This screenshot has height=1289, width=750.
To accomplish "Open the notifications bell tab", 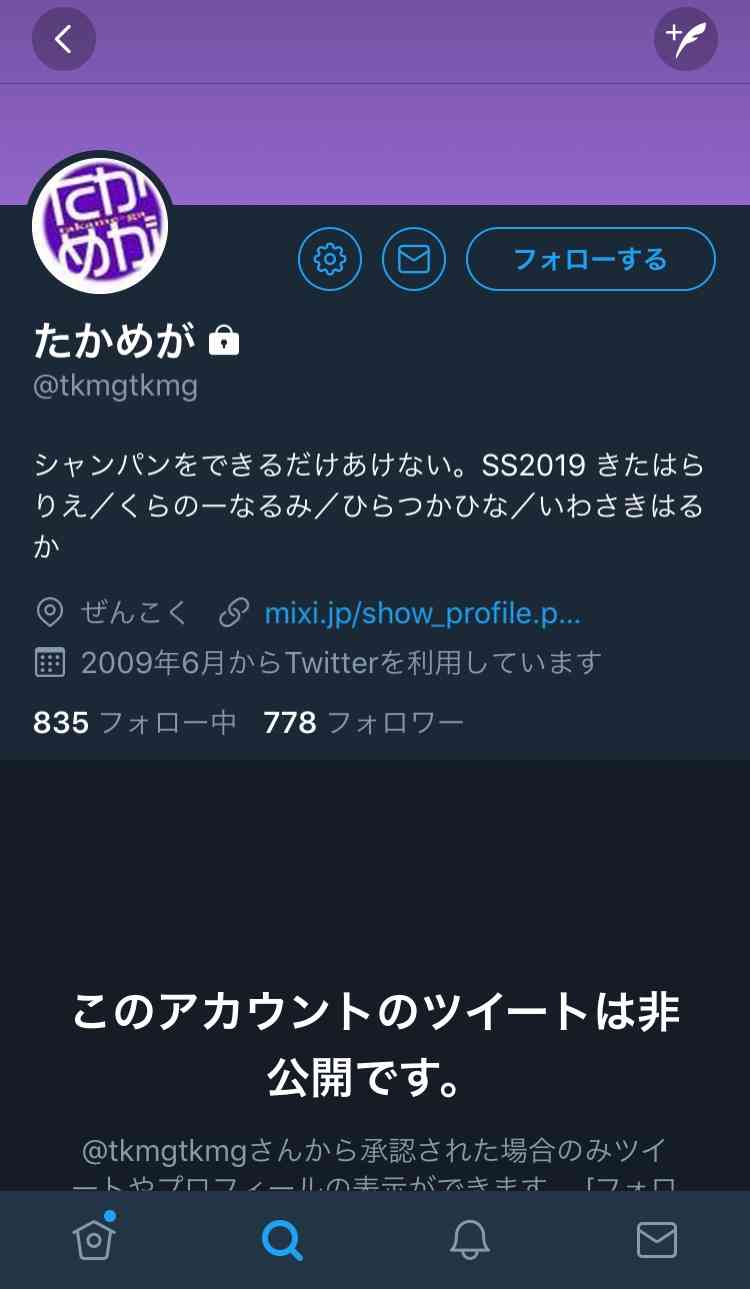I will (469, 1240).
